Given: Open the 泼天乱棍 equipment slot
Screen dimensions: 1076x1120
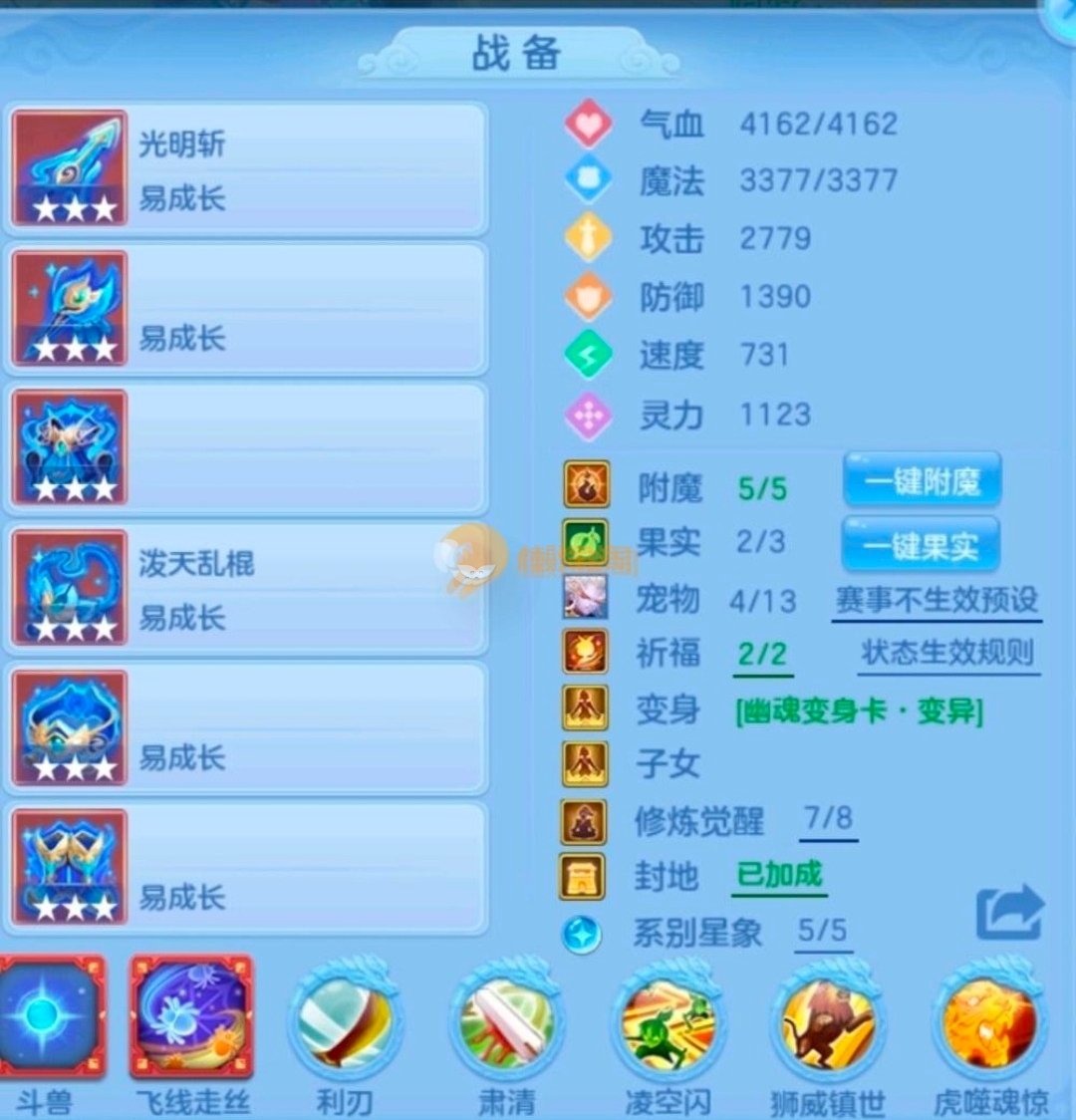Looking at the screenshot, I should click(246, 589).
